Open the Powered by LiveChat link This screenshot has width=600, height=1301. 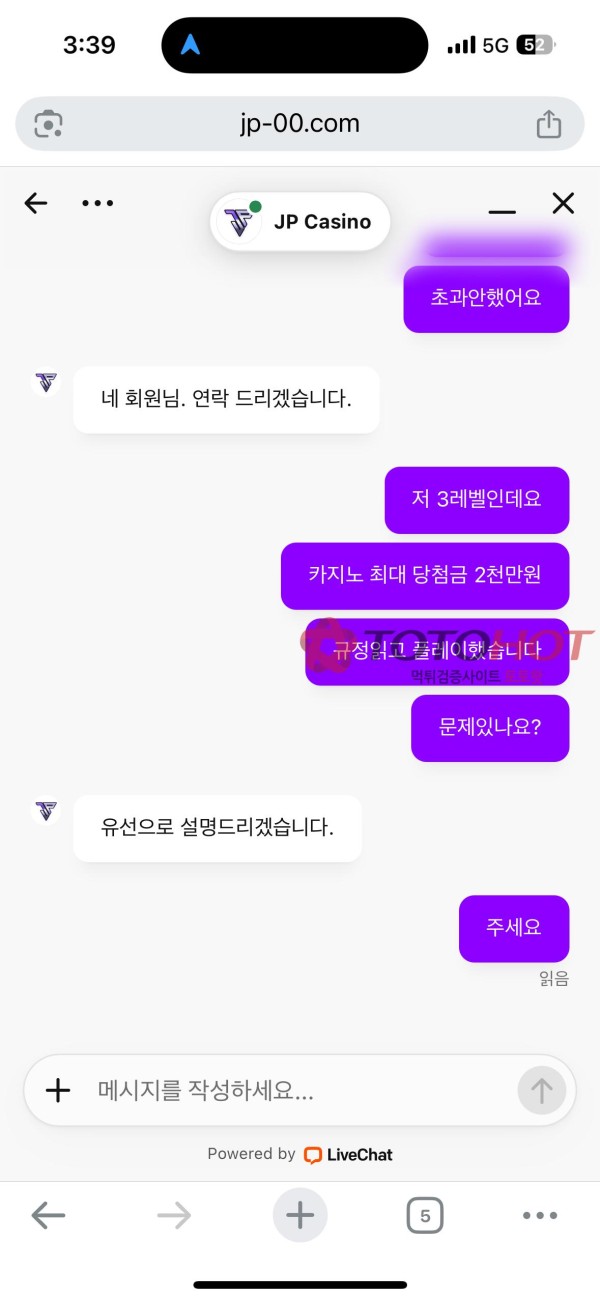pyautogui.click(x=300, y=1154)
